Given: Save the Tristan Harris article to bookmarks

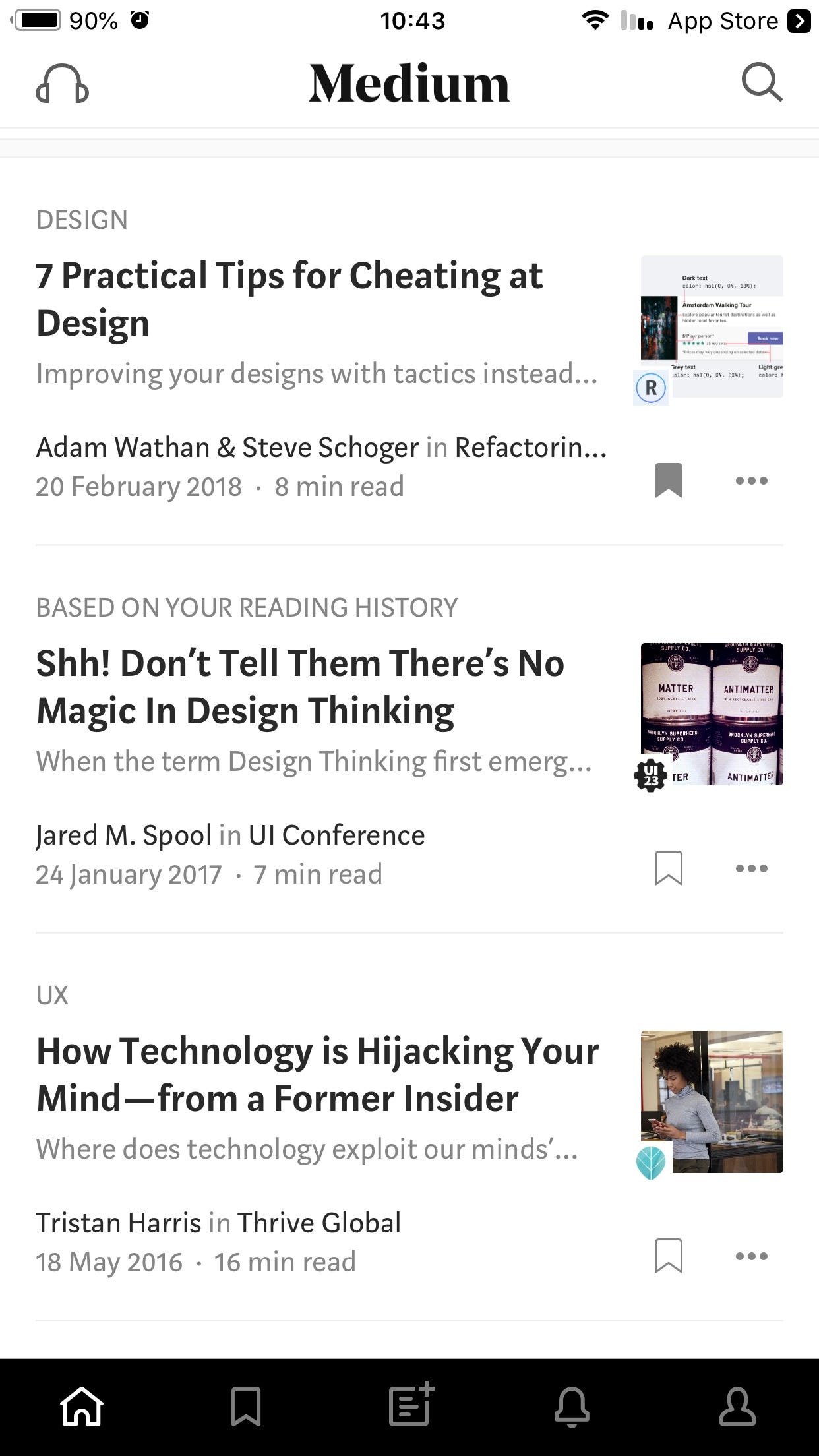Looking at the screenshot, I should click(x=668, y=1256).
